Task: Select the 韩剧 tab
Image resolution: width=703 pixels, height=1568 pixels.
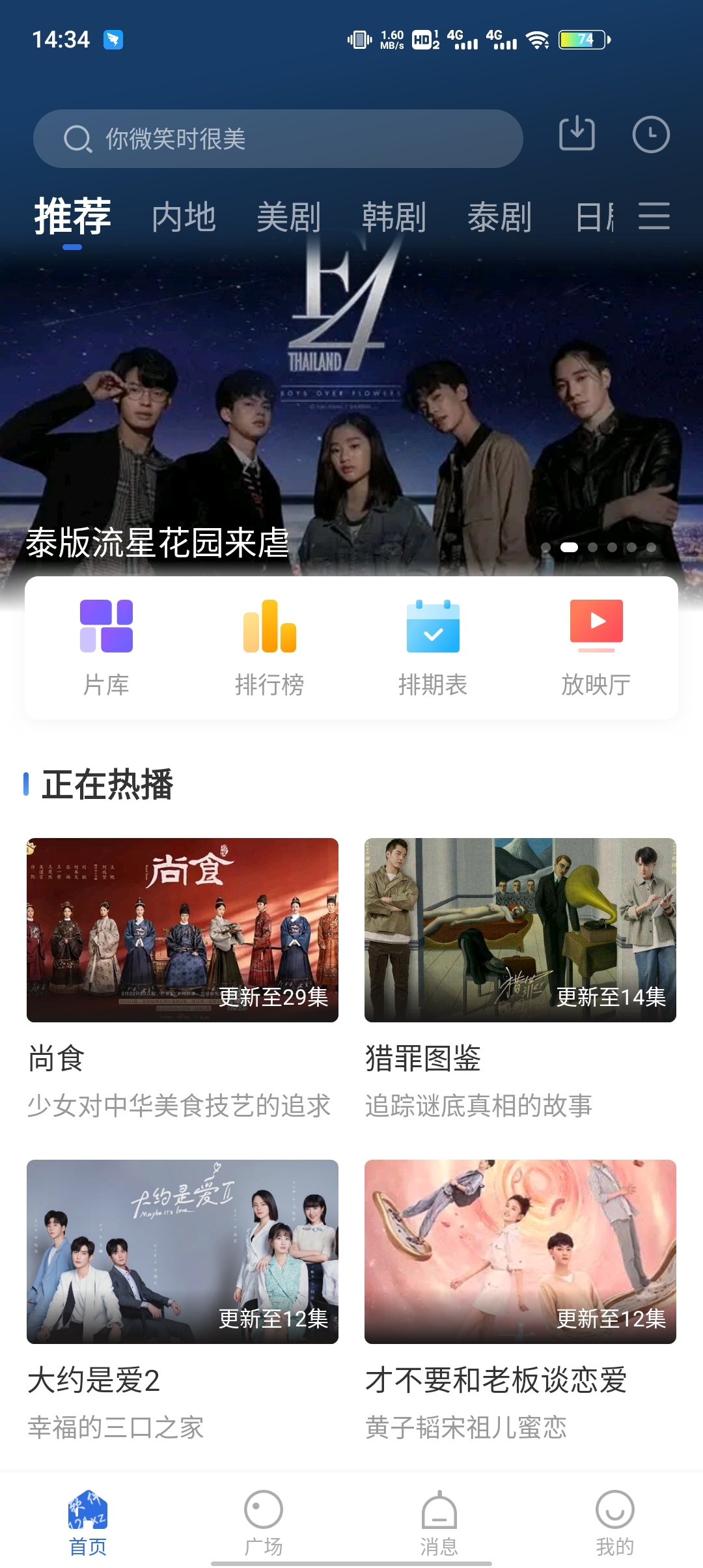Action: click(x=394, y=217)
